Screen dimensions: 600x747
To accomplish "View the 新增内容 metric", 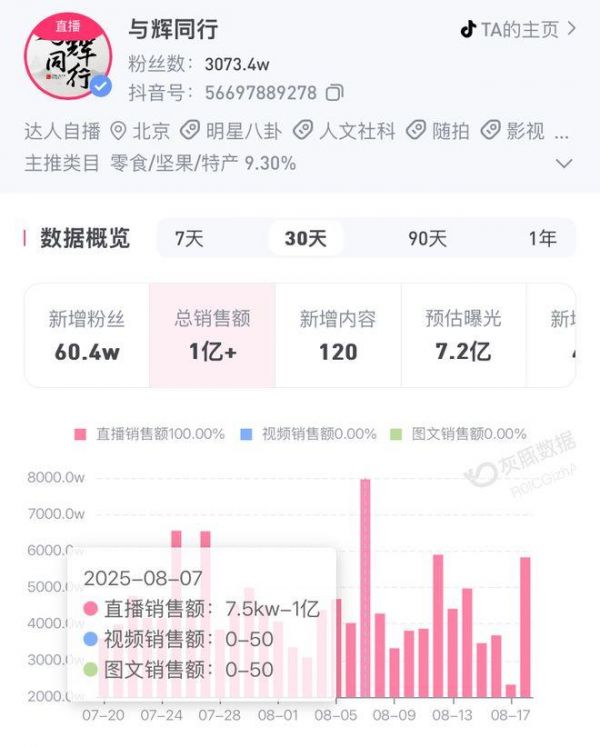I will click(338, 335).
